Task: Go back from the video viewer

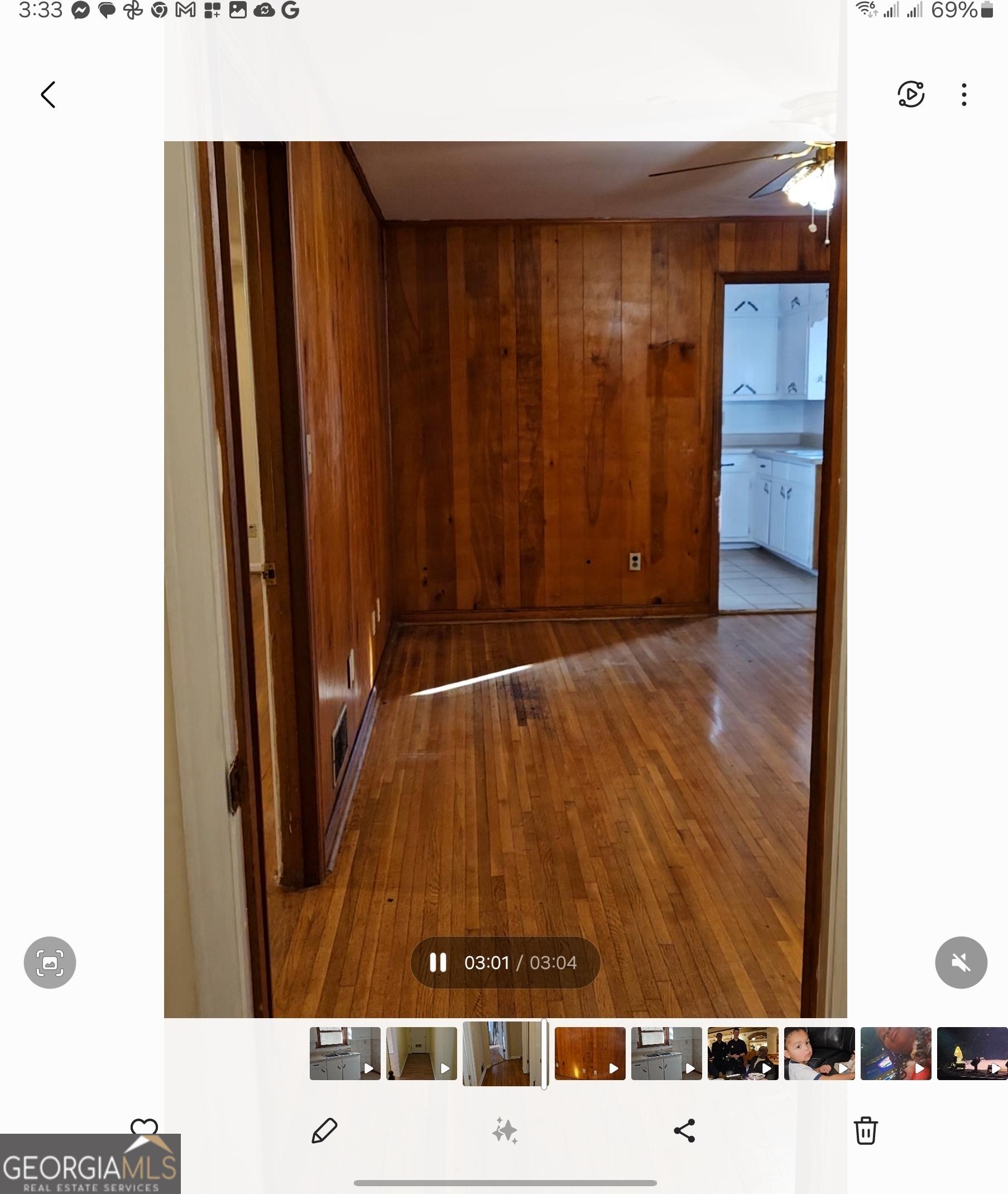Action: pyautogui.click(x=49, y=94)
